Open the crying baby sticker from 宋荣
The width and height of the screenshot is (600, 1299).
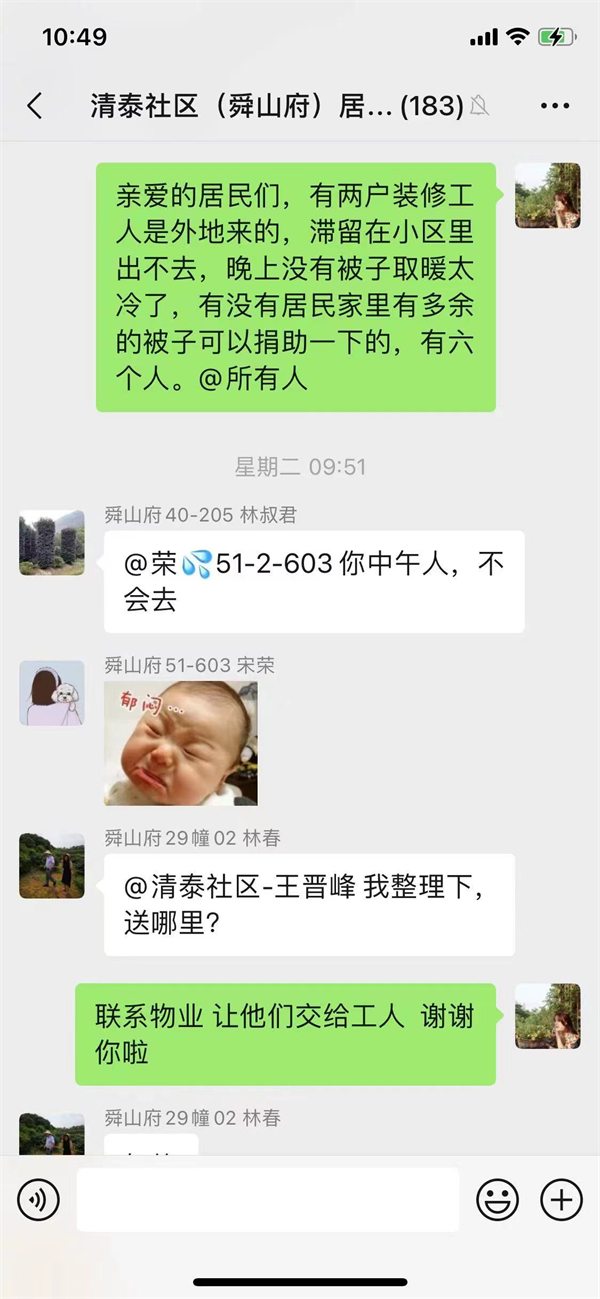tap(181, 743)
